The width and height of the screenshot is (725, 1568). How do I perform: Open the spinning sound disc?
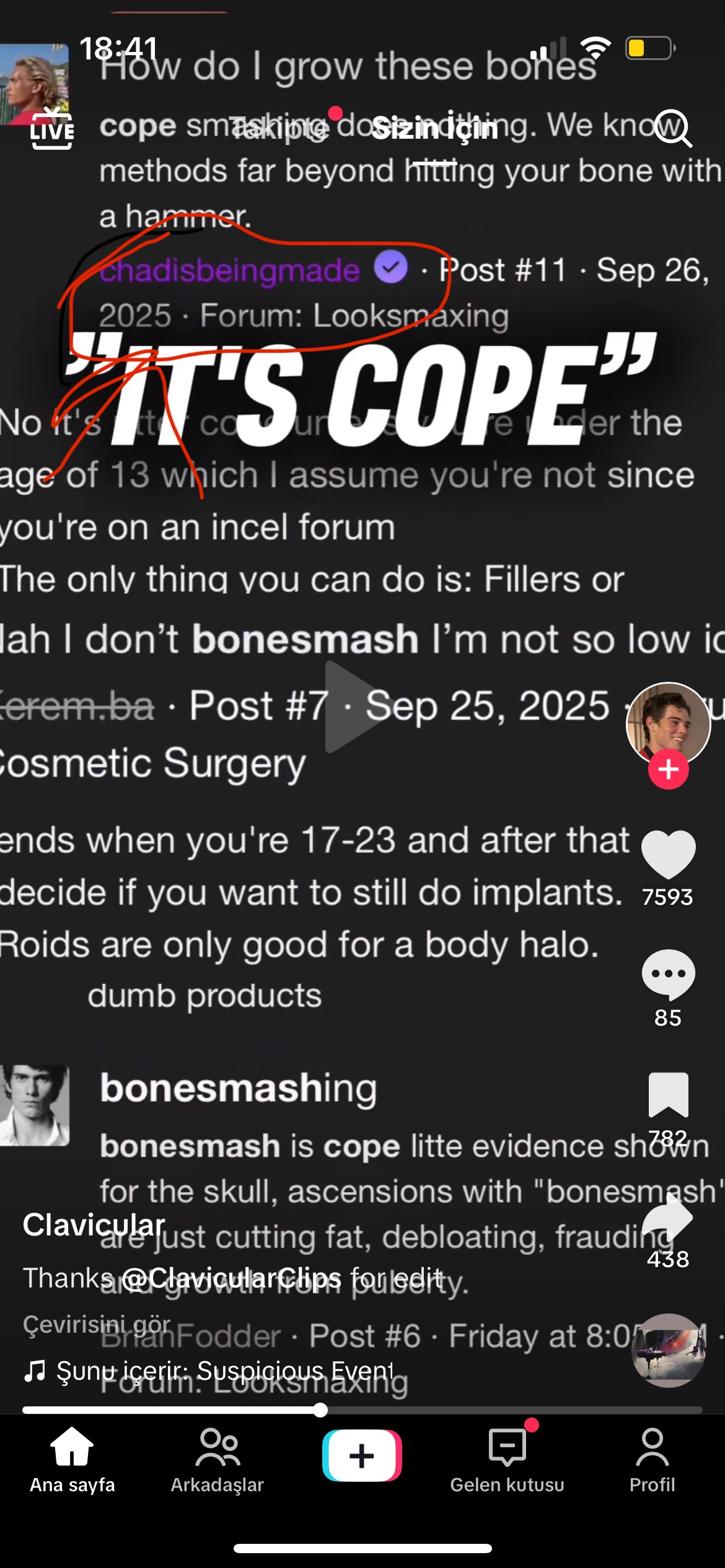click(668, 1350)
